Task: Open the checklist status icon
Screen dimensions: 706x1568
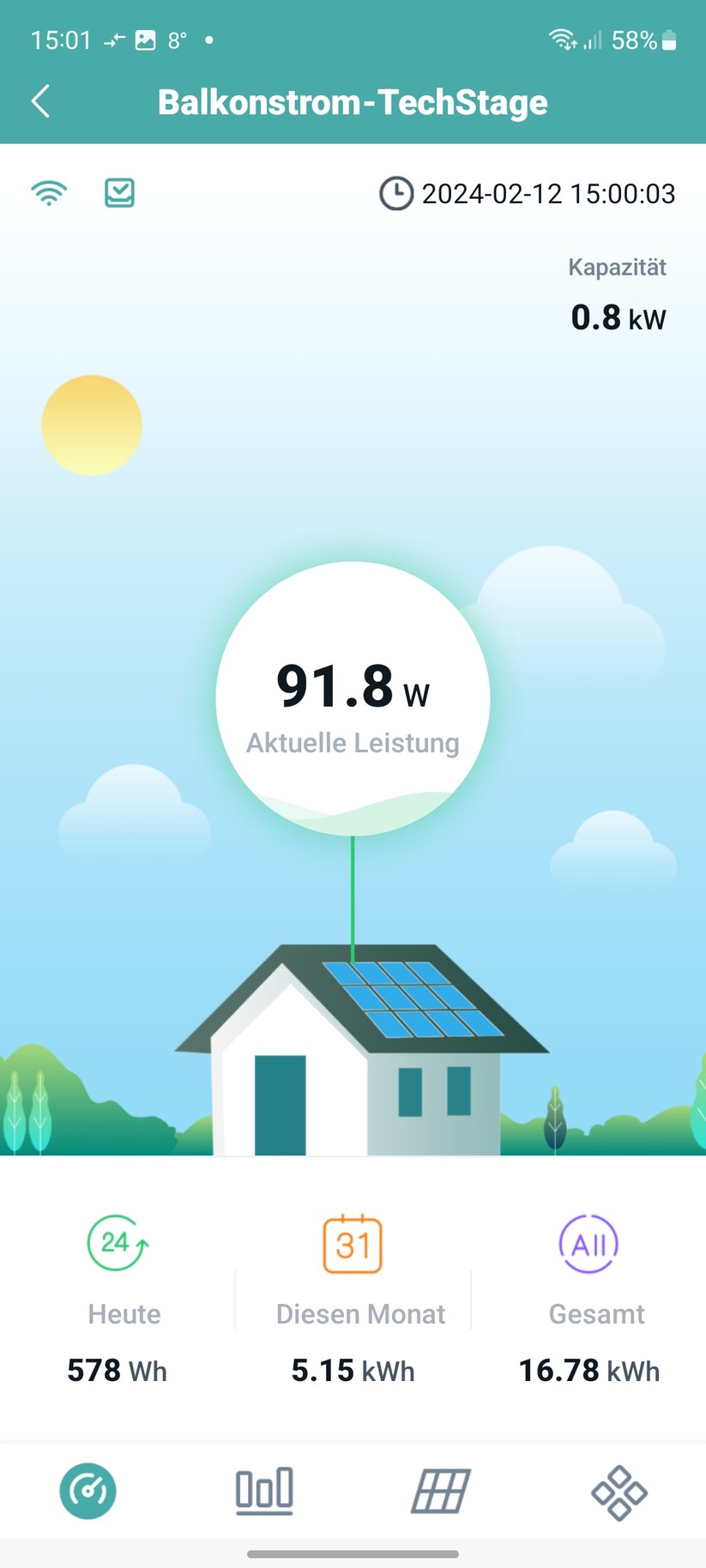Action: pyautogui.click(x=119, y=193)
